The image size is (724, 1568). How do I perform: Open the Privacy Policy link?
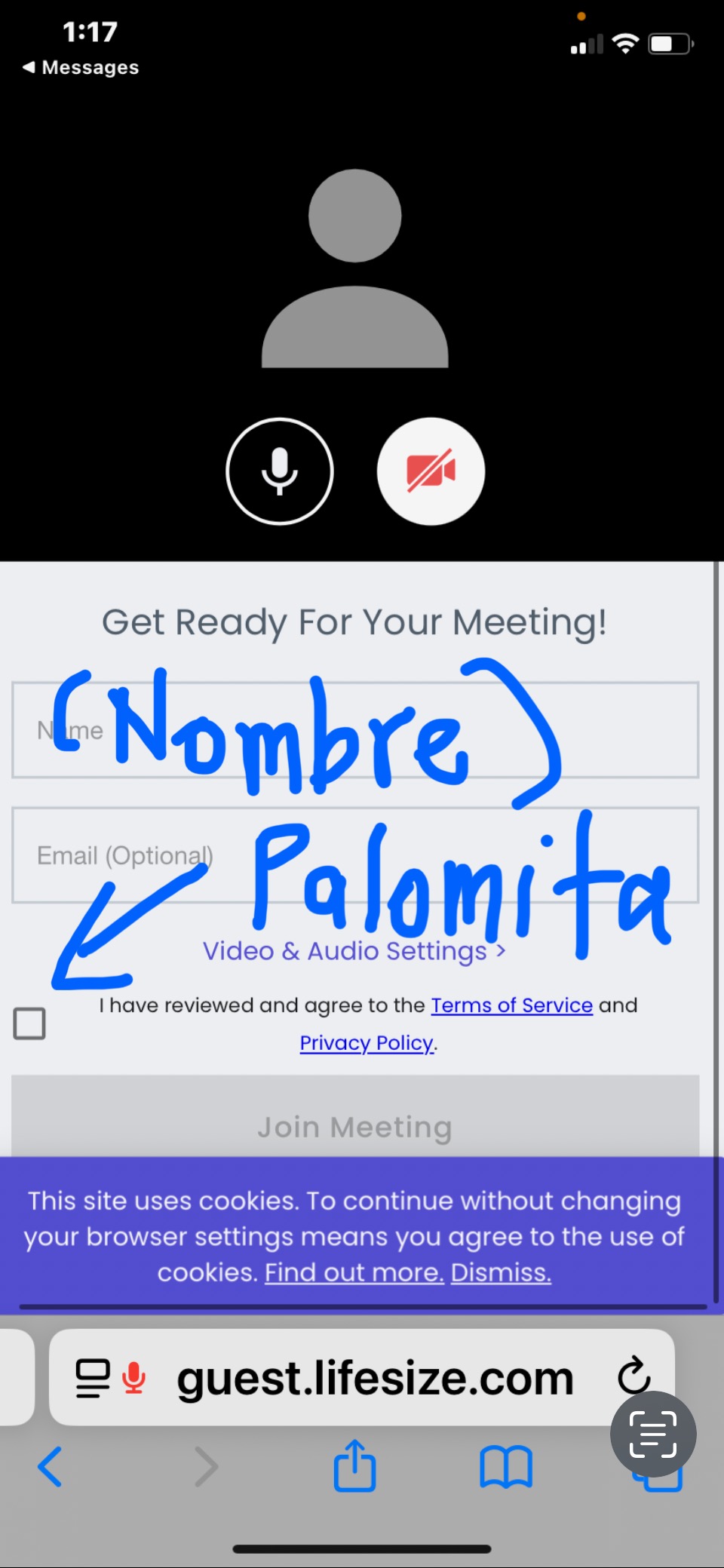[367, 1043]
